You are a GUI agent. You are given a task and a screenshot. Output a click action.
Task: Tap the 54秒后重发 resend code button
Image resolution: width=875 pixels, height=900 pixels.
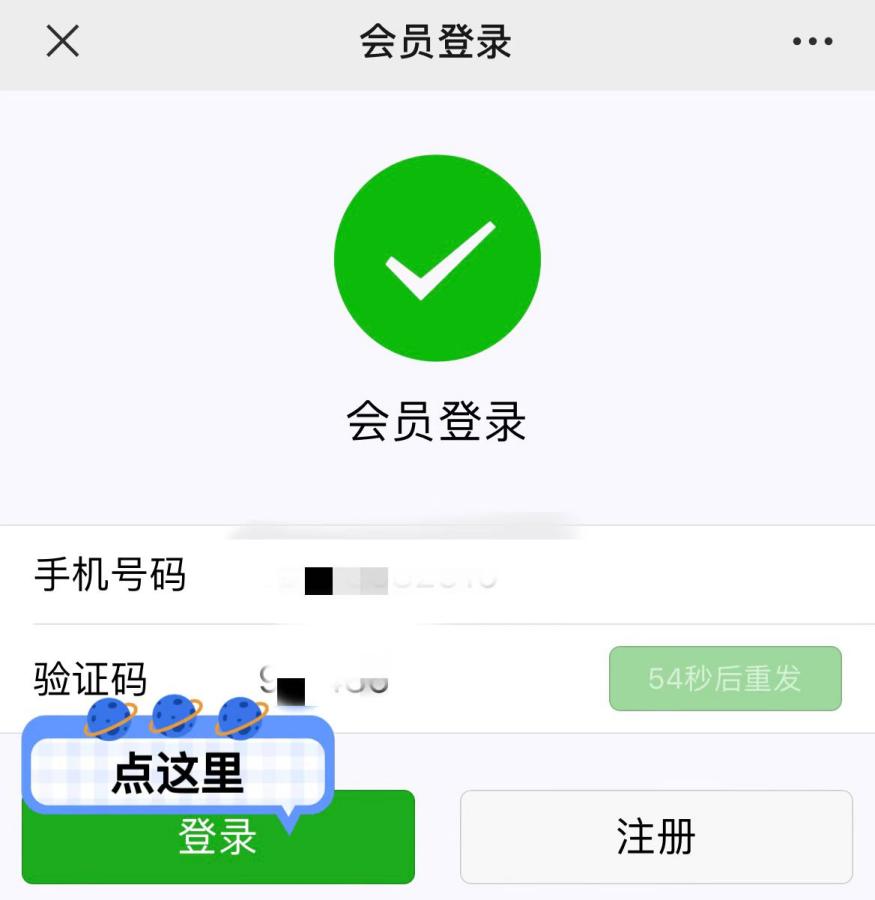tap(725, 679)
